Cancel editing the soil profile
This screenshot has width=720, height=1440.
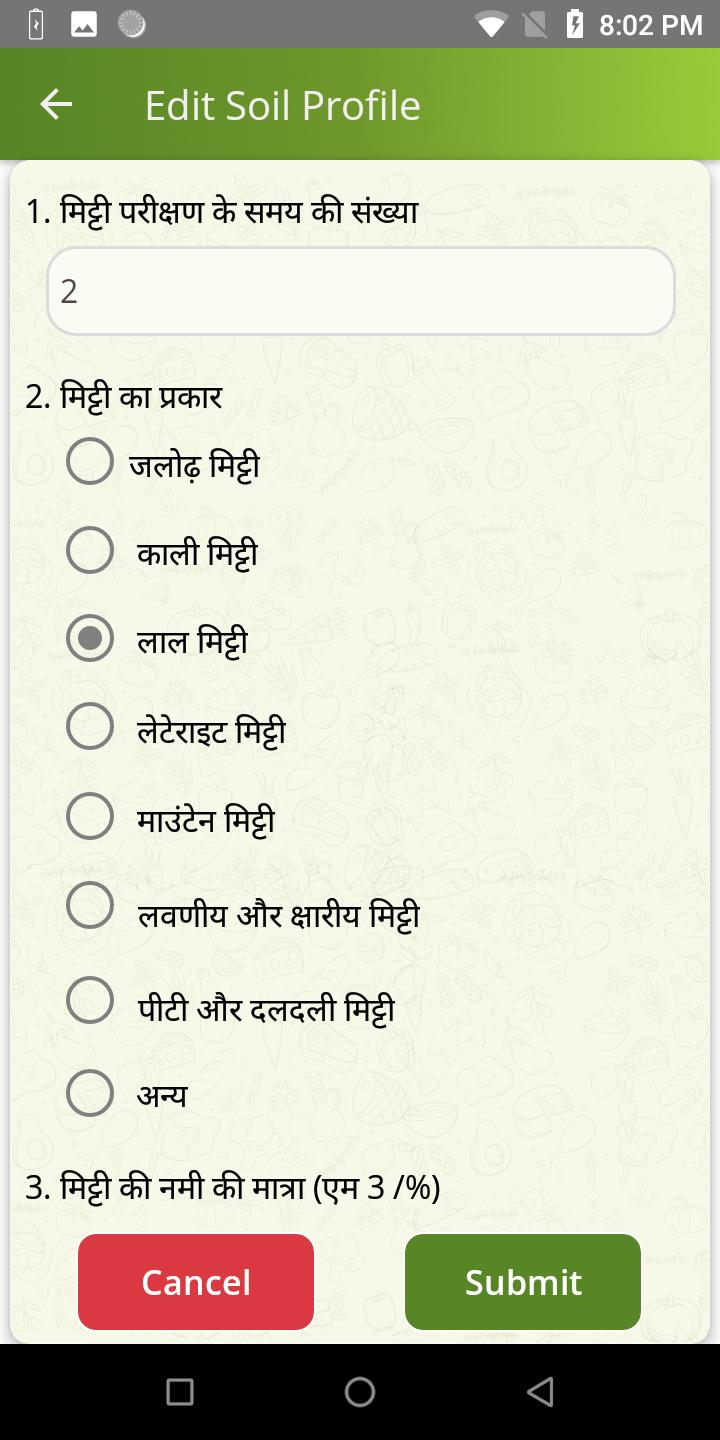click(196, 1282)
